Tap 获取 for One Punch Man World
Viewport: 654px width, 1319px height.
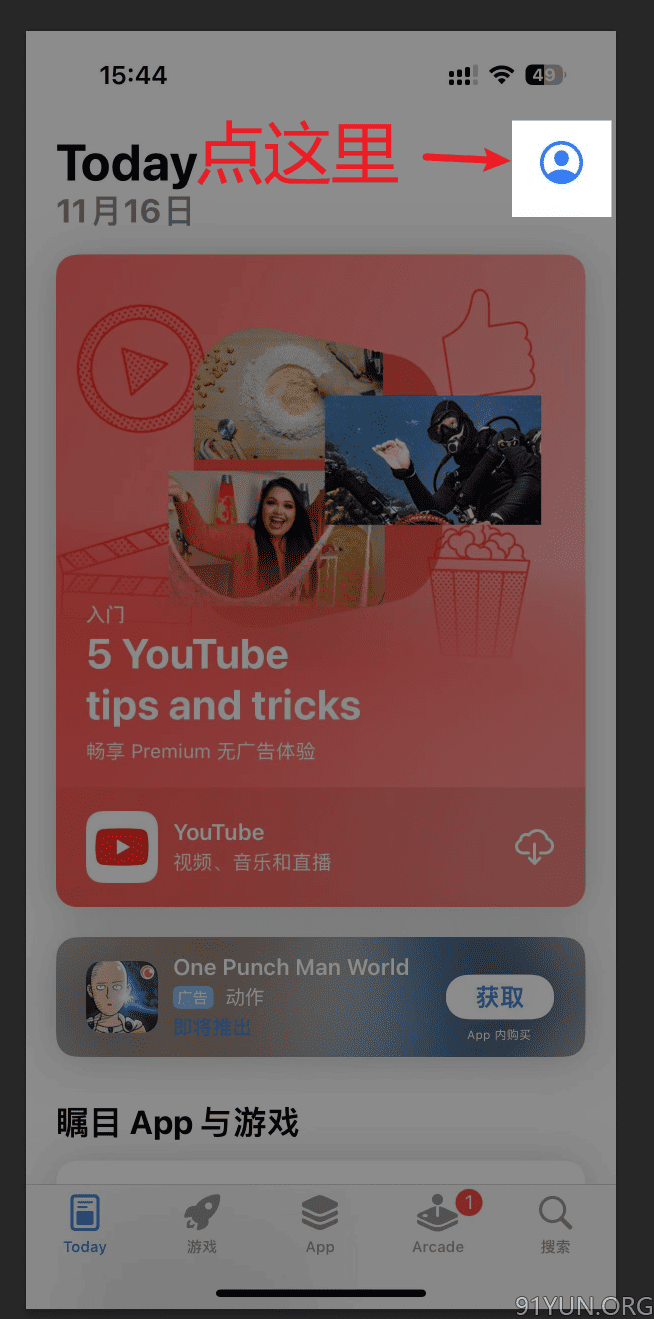coord(500,997)
